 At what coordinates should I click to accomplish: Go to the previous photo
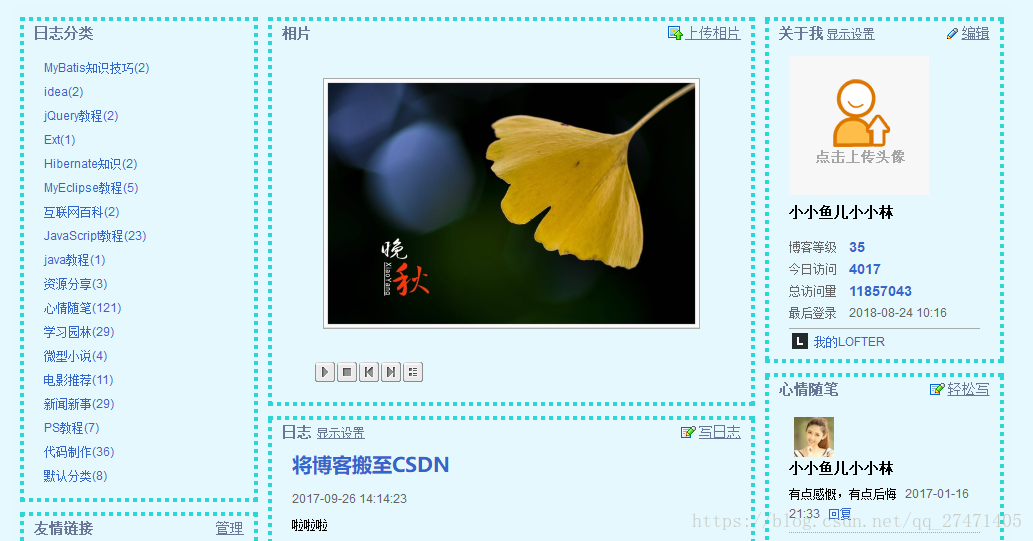point(369,372)
